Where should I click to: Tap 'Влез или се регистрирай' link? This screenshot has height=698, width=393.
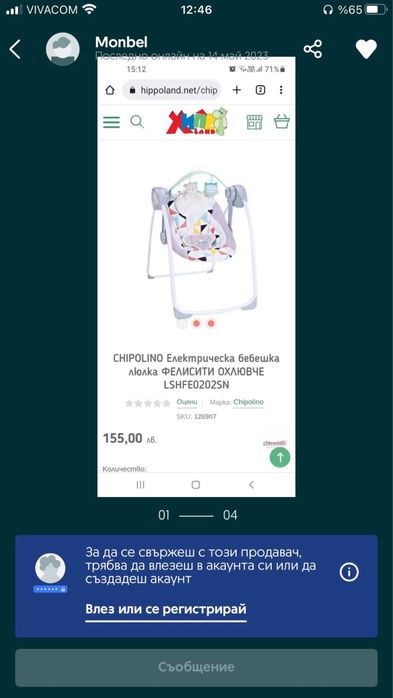click(x=166, y=609)
